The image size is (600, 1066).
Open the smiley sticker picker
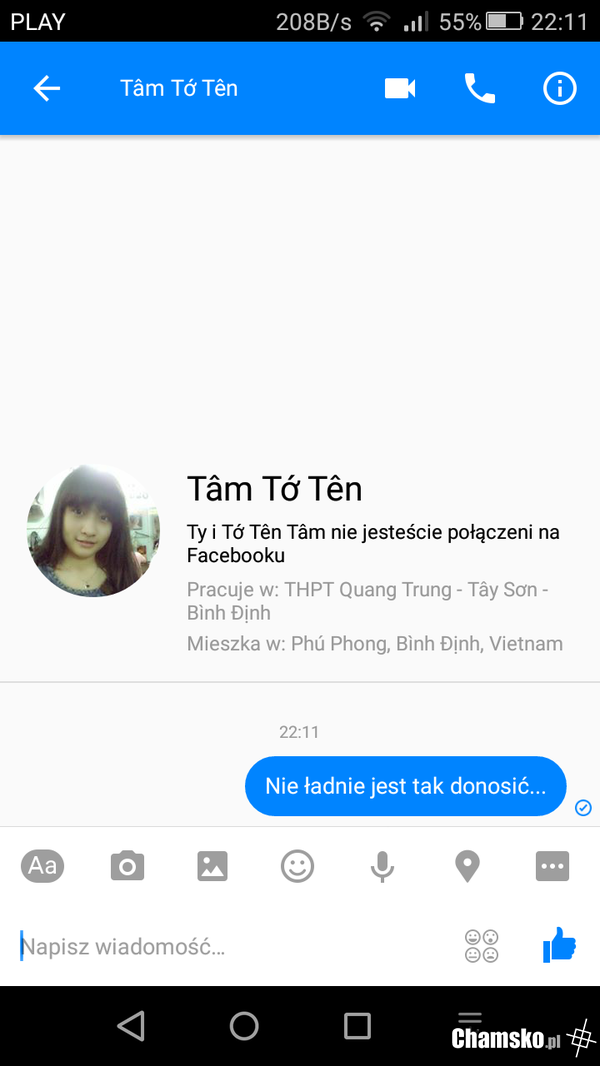pos(297,865)
